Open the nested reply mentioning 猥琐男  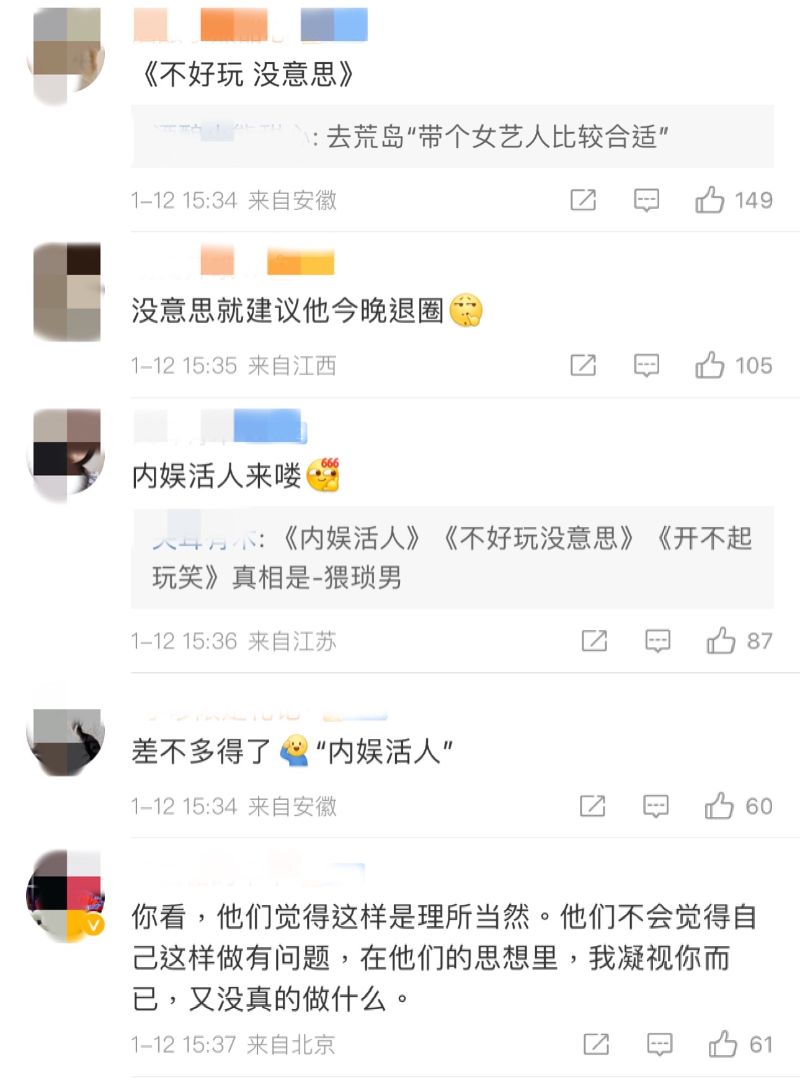[x=453, y=558]
